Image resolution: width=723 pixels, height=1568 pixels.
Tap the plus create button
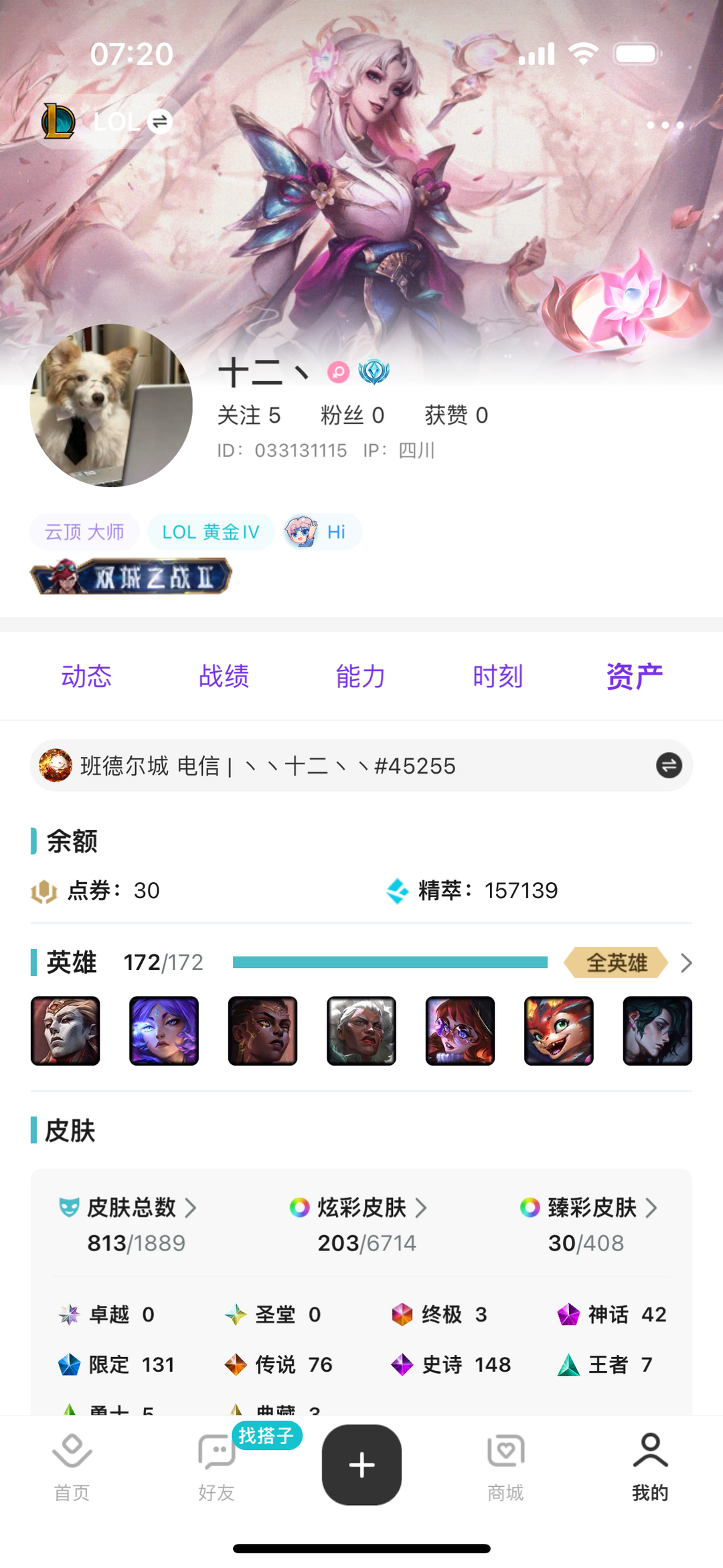click(x=361, y=1465)
